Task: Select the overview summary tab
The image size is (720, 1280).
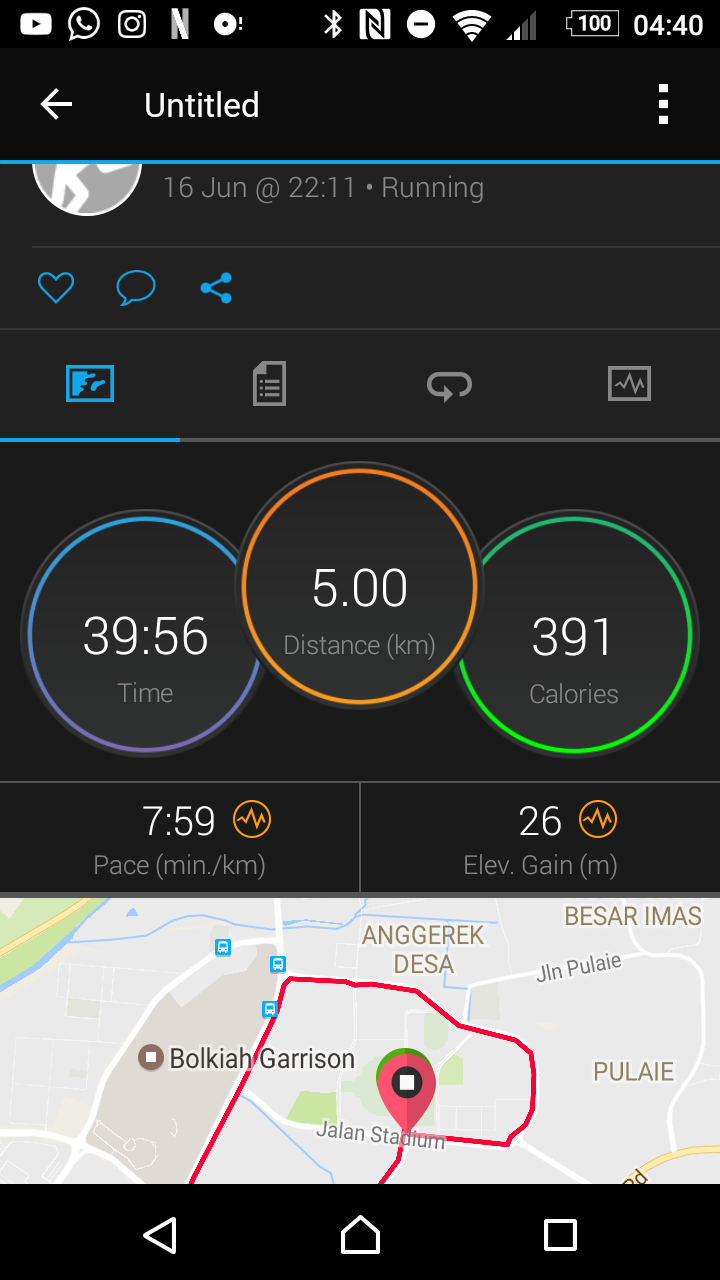Action: point(90,384)
